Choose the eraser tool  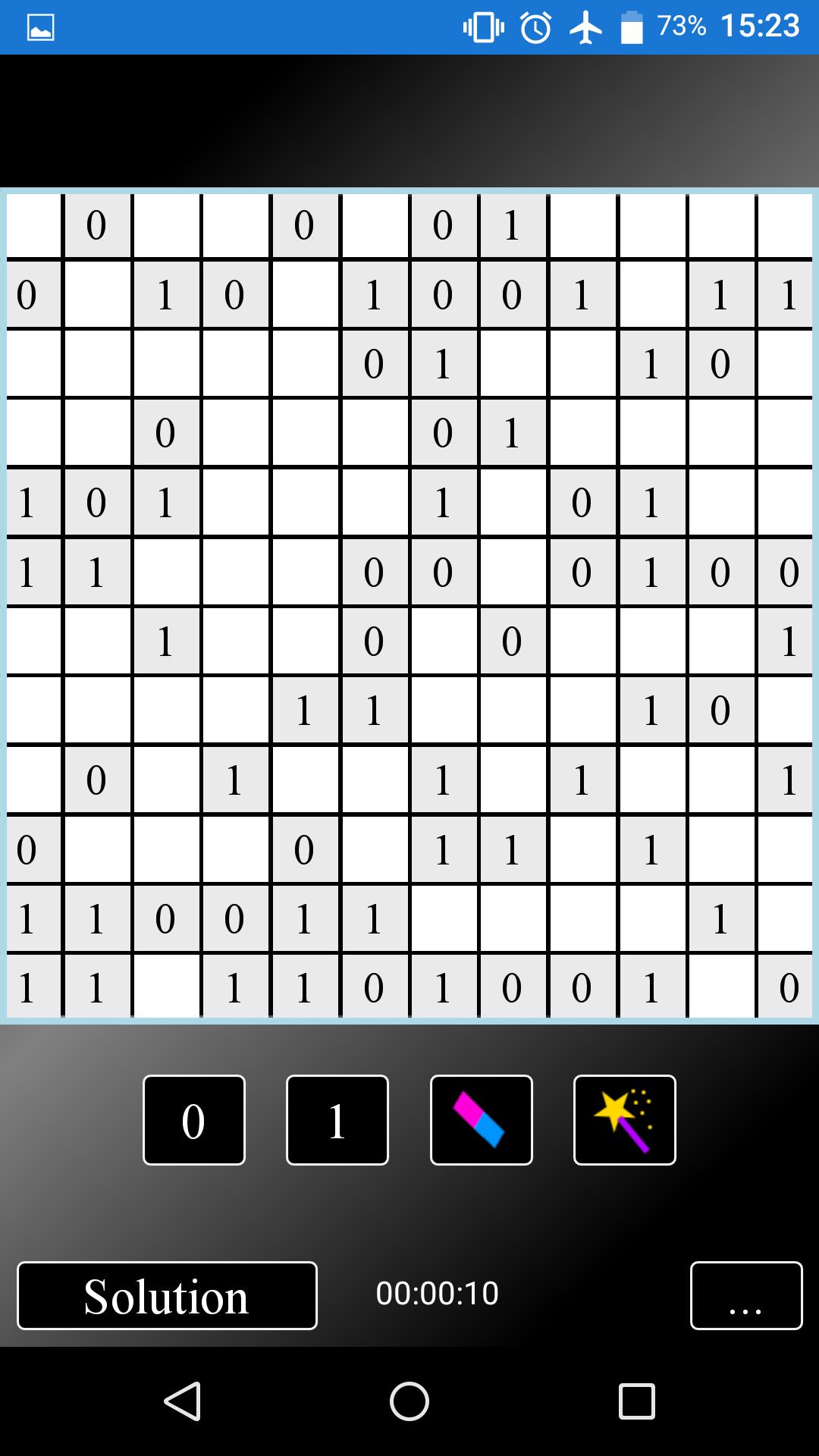pos(481,1120)
